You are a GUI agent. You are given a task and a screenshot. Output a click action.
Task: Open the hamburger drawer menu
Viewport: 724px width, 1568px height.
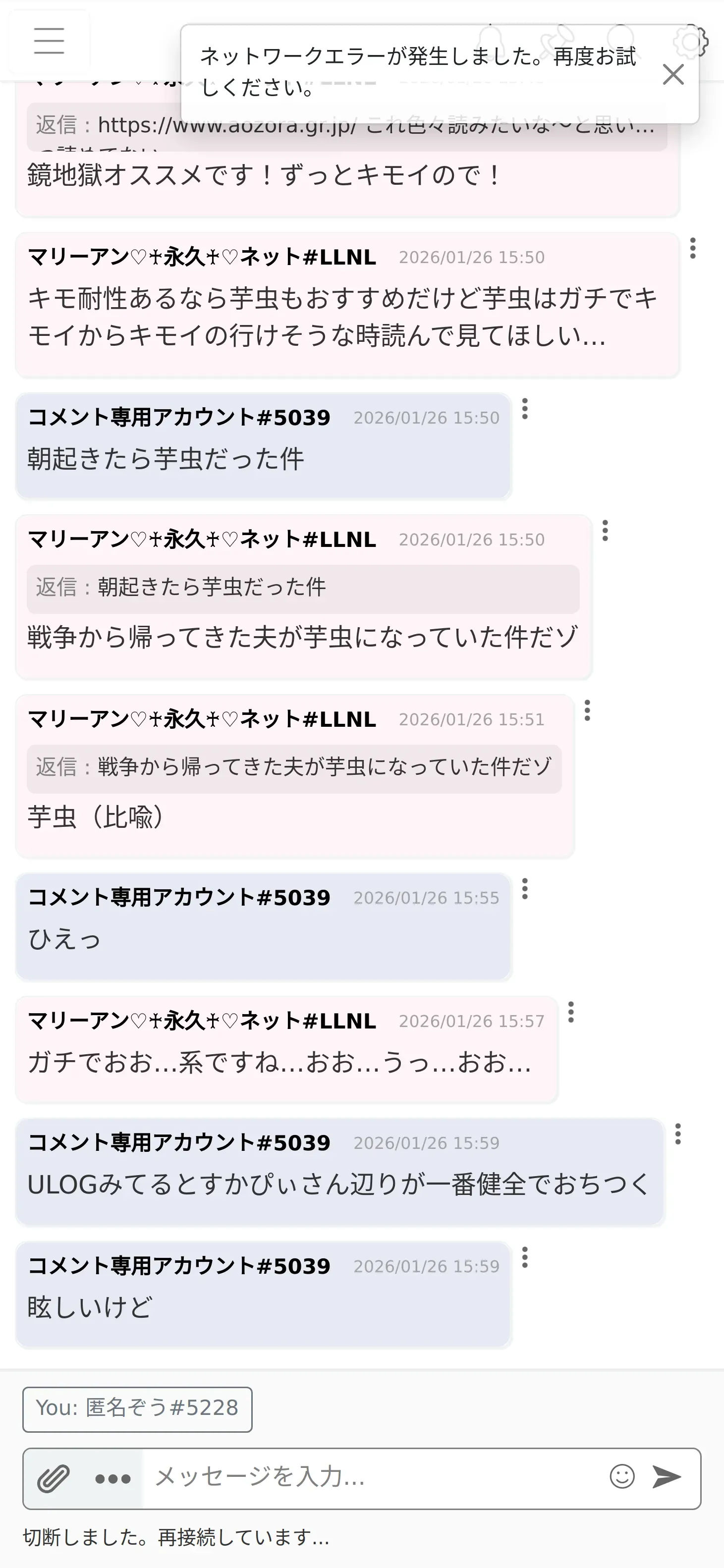[50, 41]
